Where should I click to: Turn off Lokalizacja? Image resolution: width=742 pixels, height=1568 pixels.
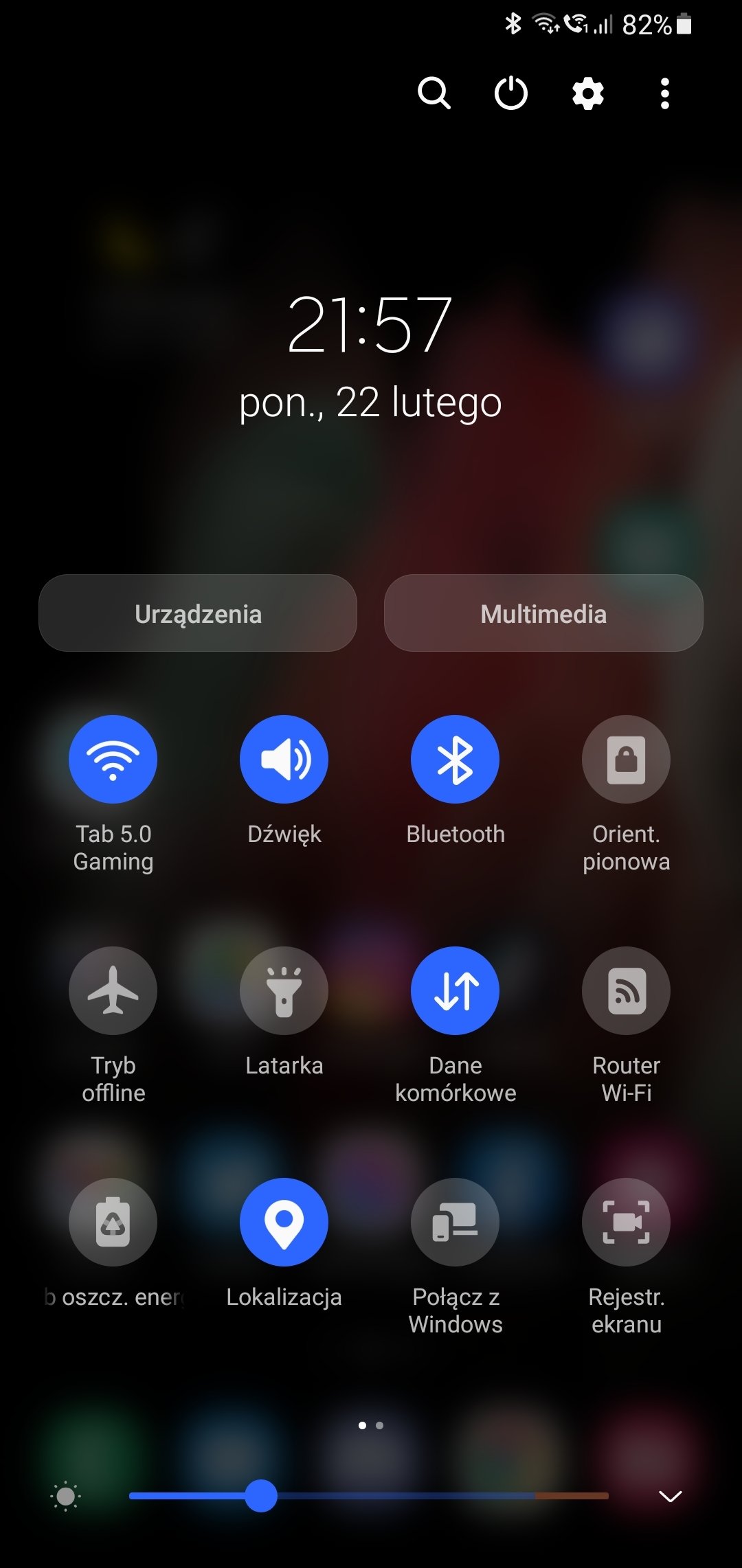click(284, 1222)
